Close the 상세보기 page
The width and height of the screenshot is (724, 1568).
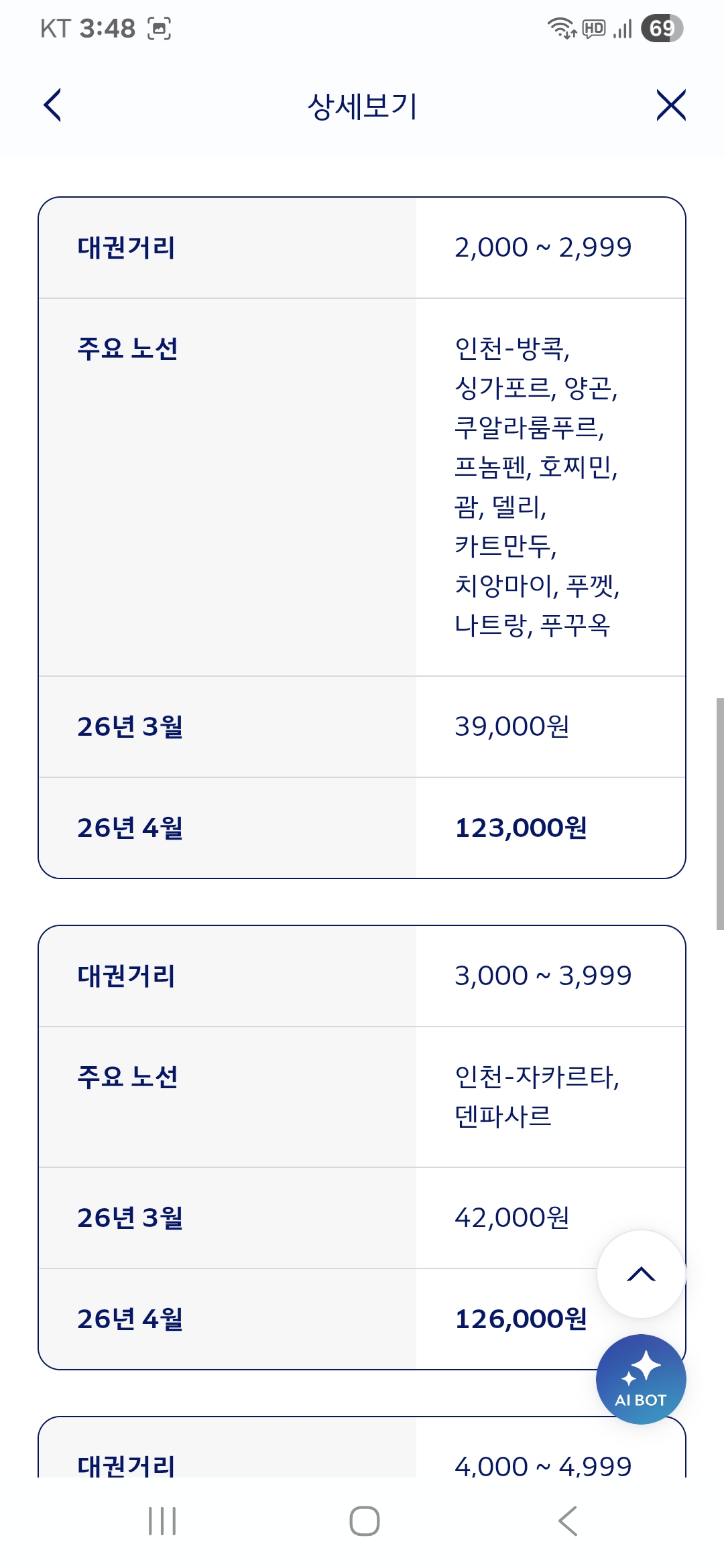pyautogui.click(x=671, y=105)
